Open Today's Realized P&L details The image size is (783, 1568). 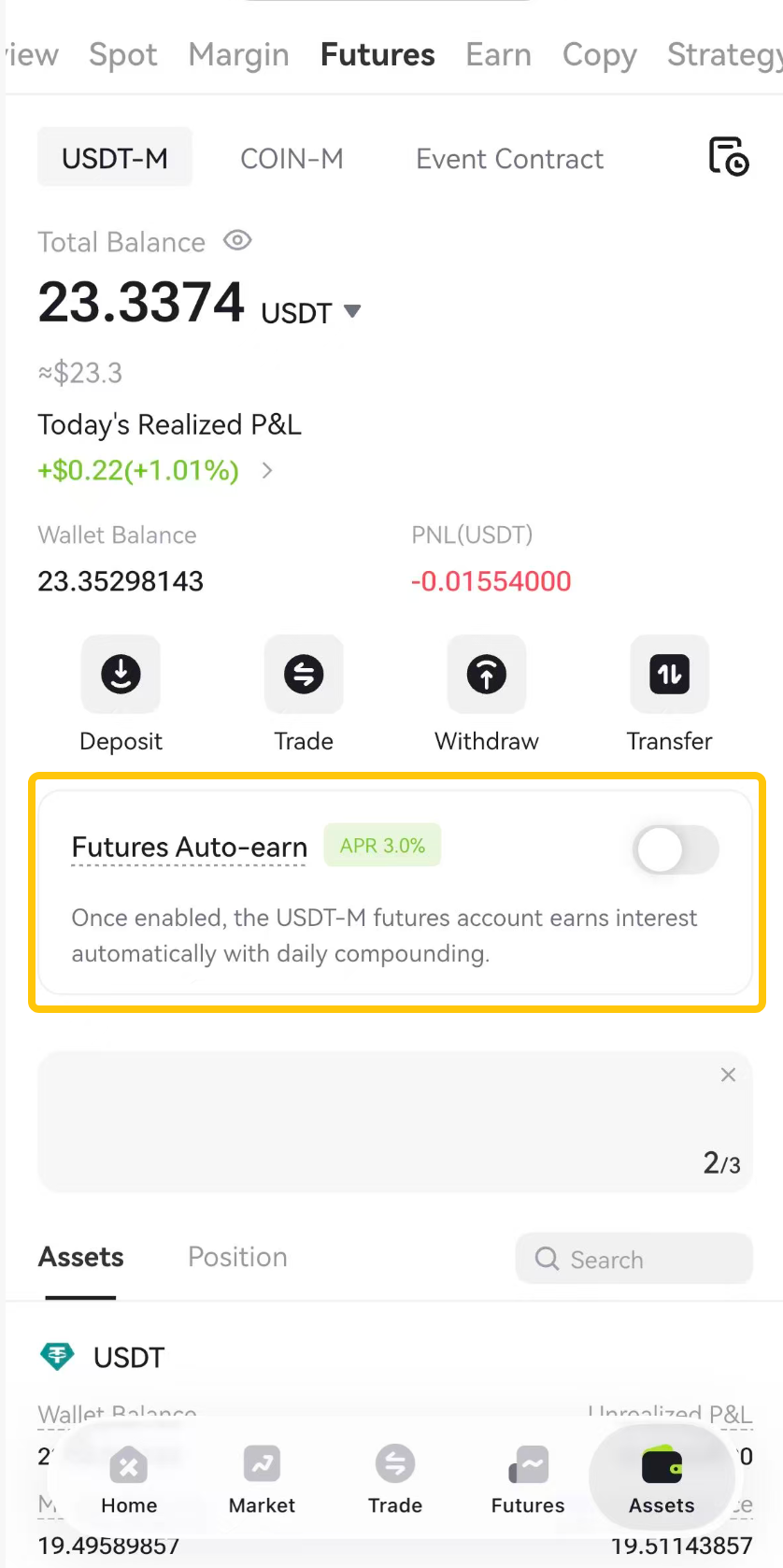(x=267, y=470)
